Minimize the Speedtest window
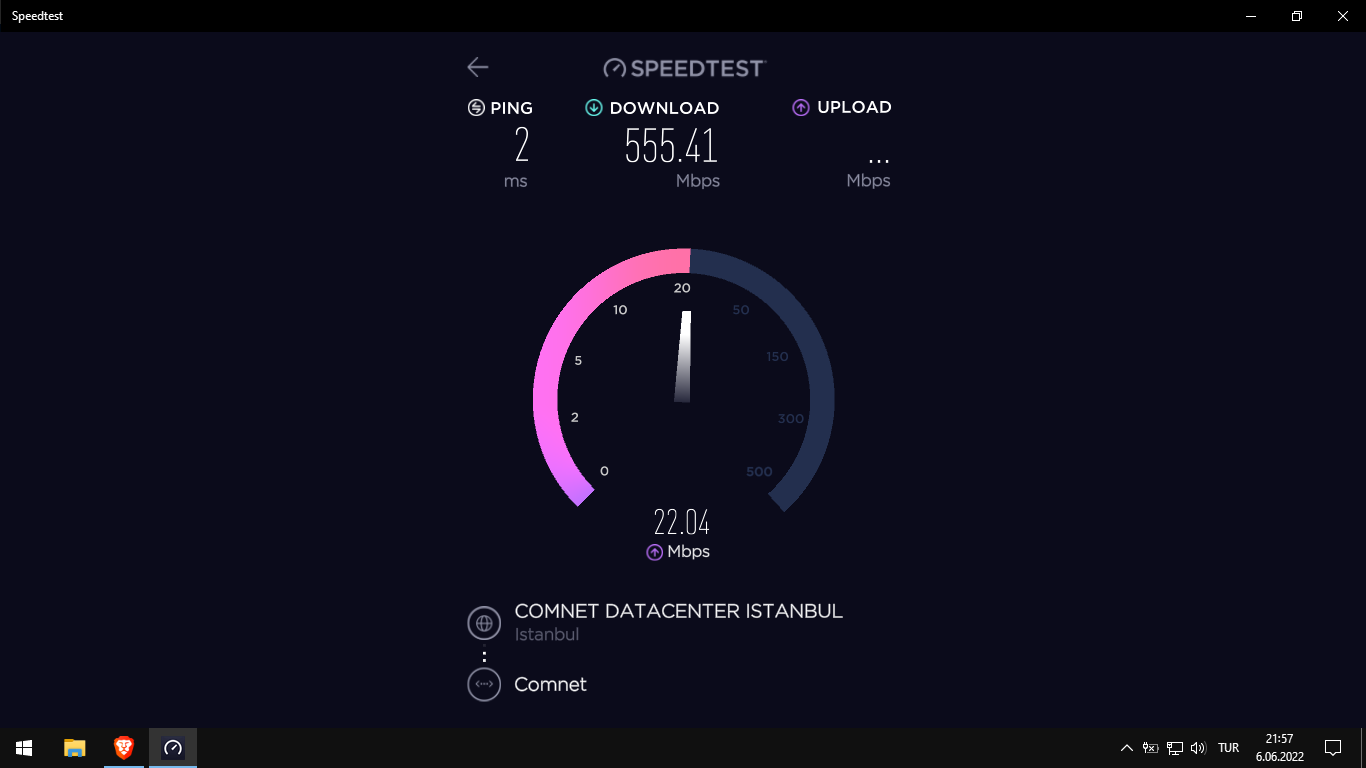Screen dimensions: 1366x768 [1251, 16]
